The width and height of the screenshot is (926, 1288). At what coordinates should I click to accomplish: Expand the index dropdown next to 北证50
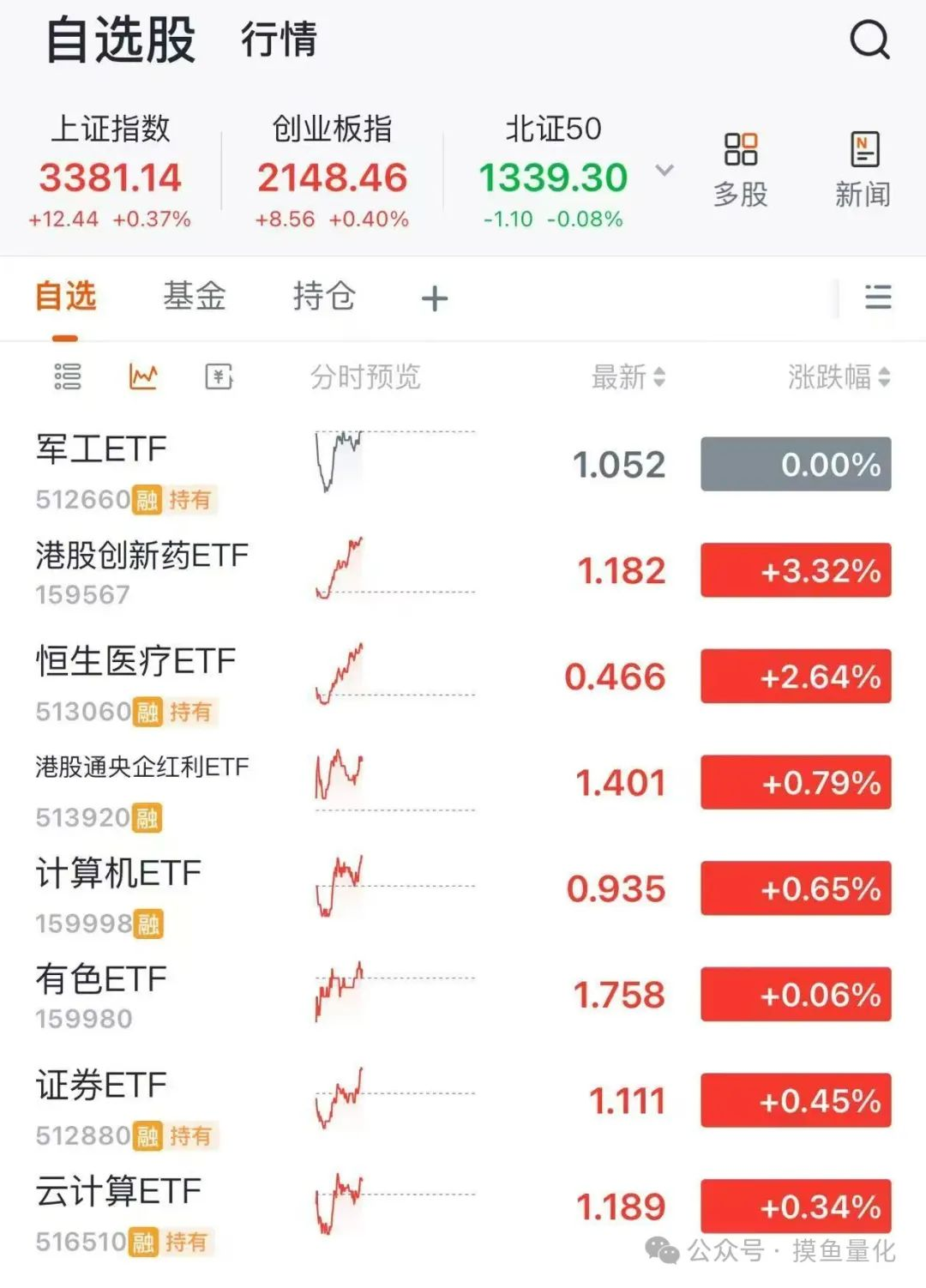664,170
